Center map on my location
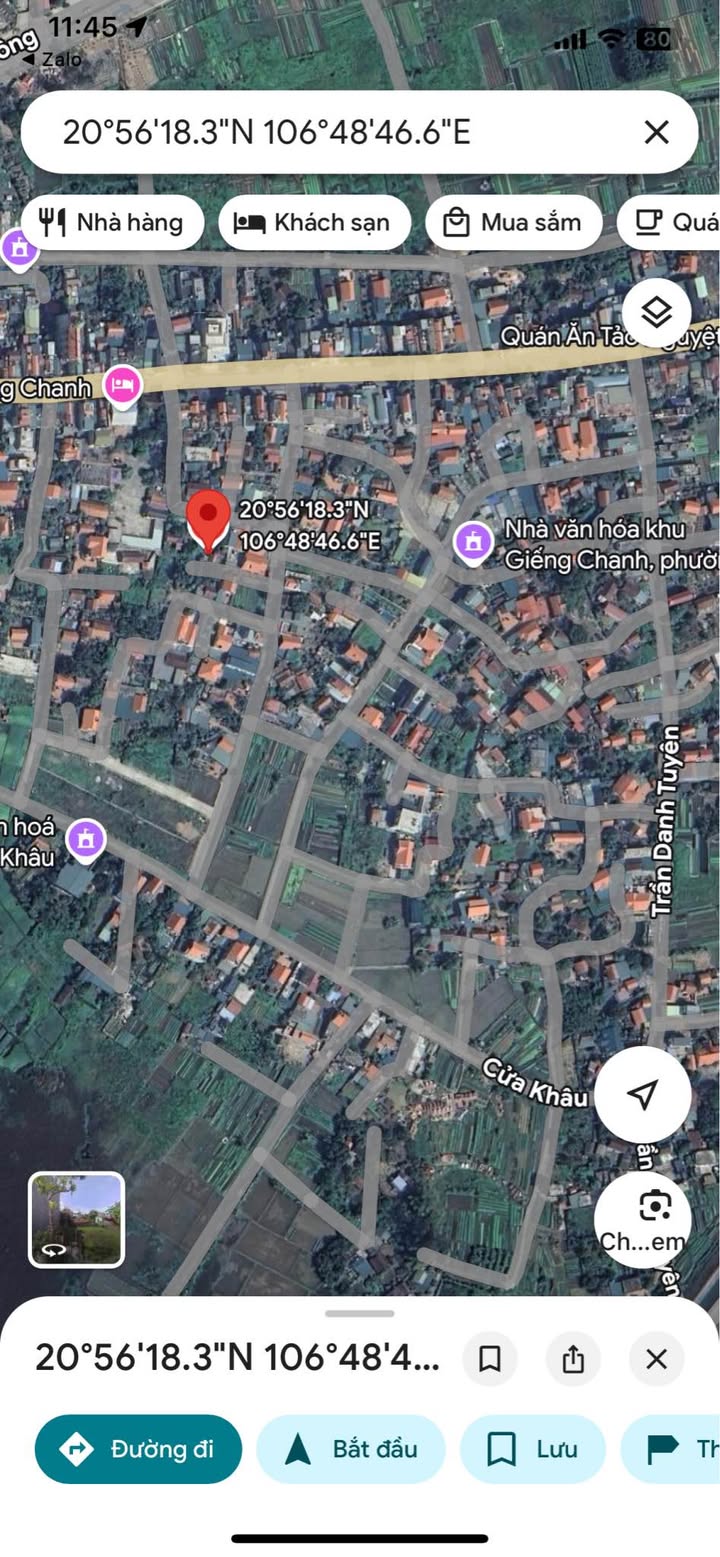 pos(642,1094)
